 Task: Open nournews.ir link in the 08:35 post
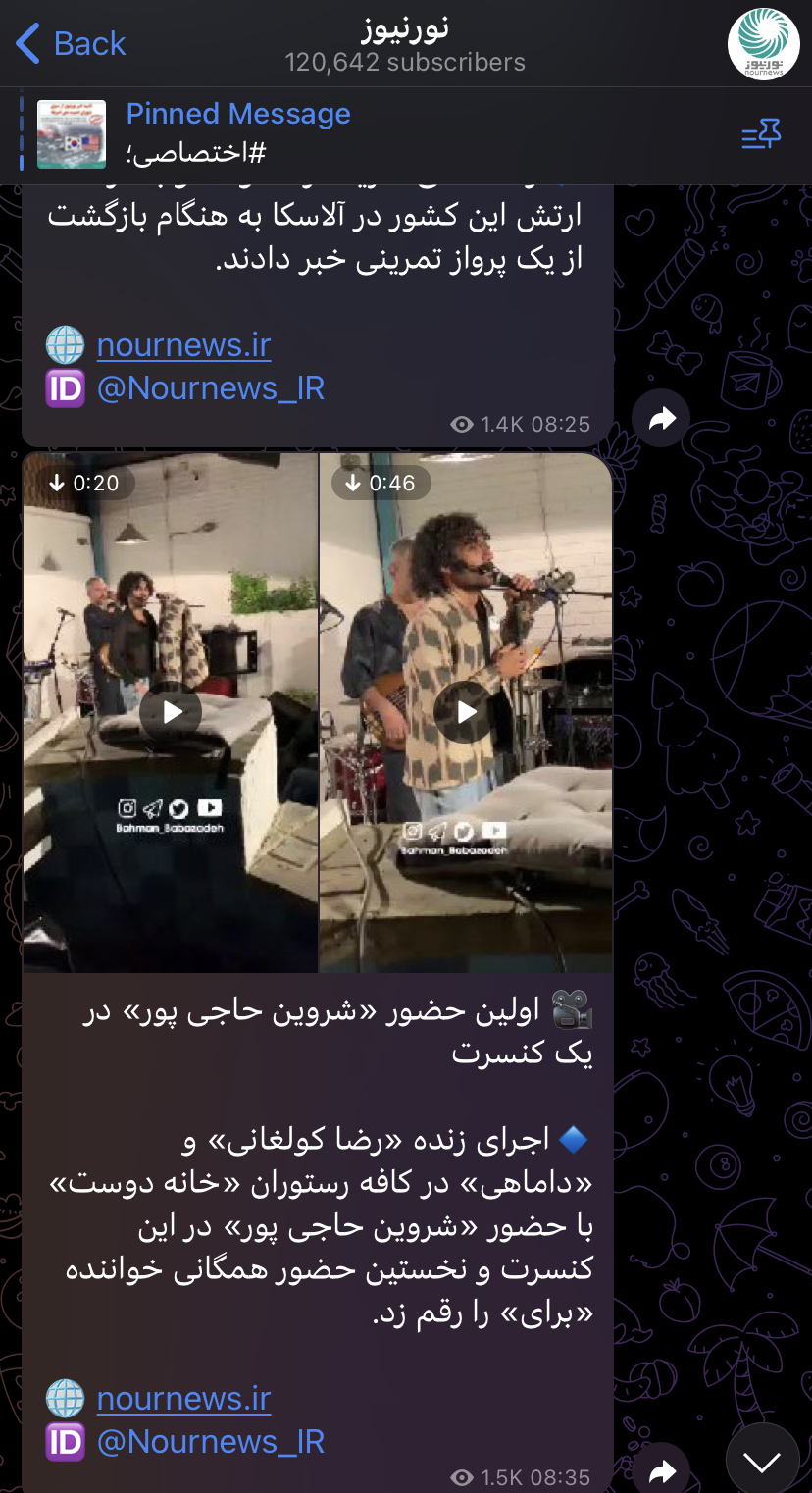183,1398
